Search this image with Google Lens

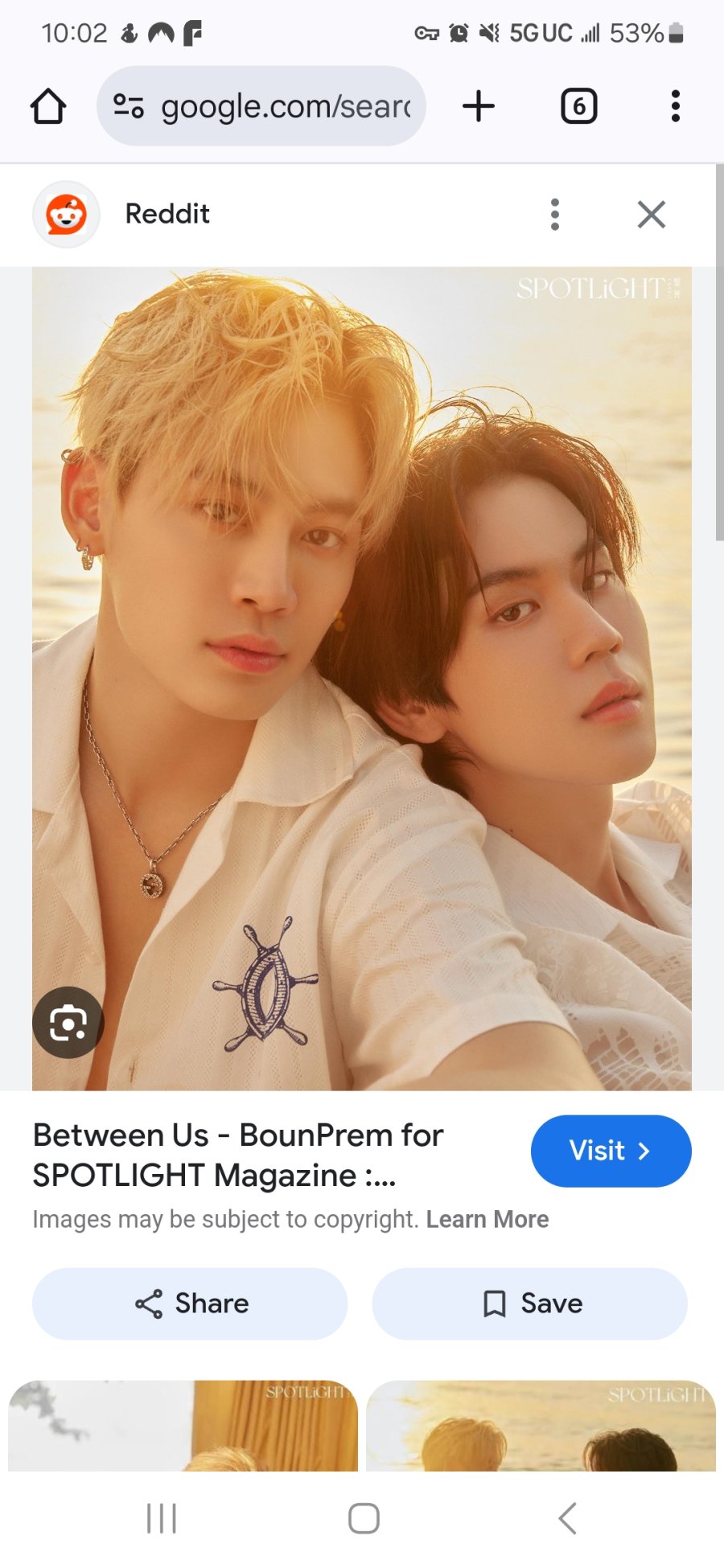click(68, 1023)
